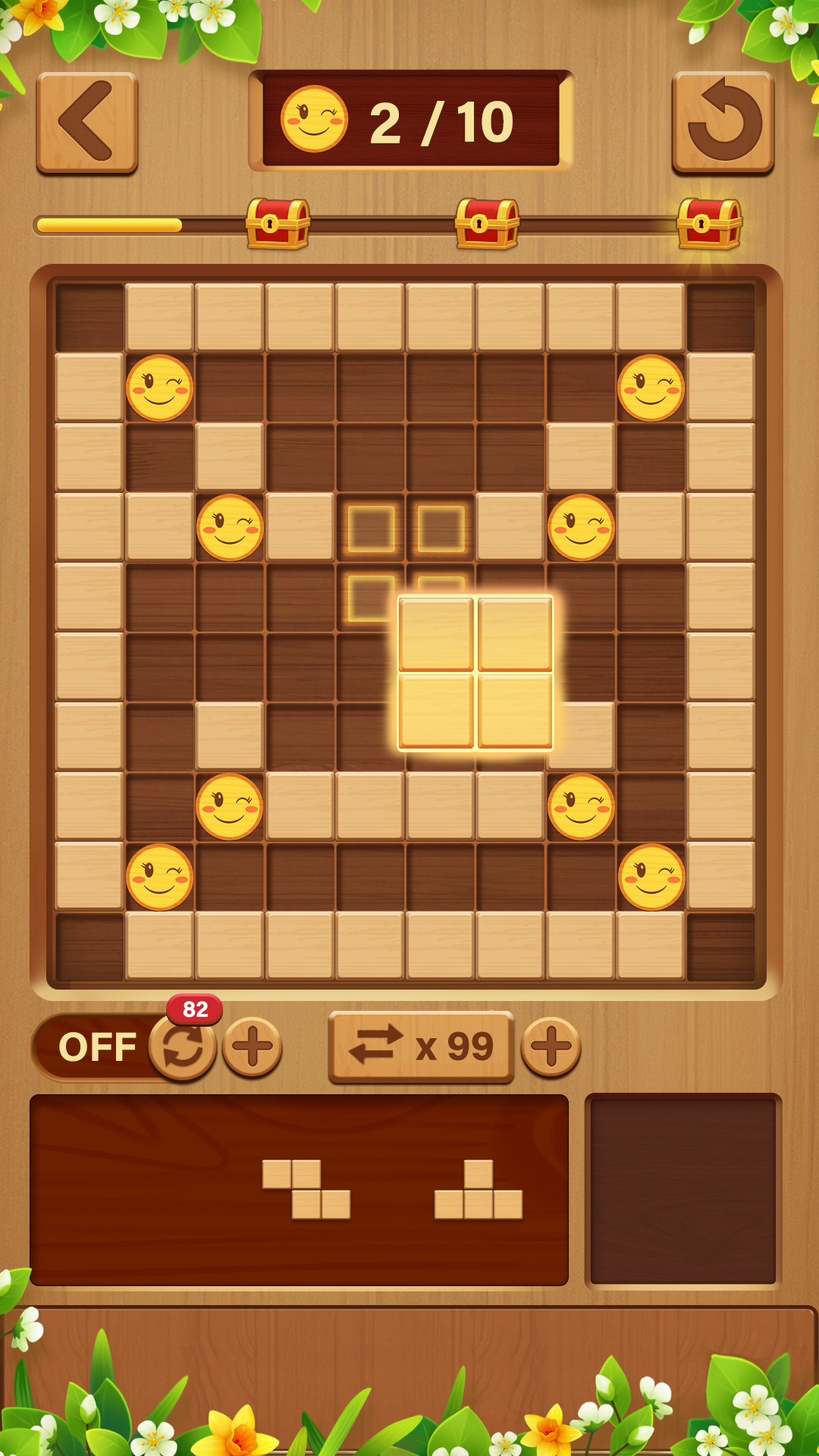The width and height of the screenshot is (819, 1456).
Task: Use the swap blocks x 99 button
Action: pos(421,1046)
